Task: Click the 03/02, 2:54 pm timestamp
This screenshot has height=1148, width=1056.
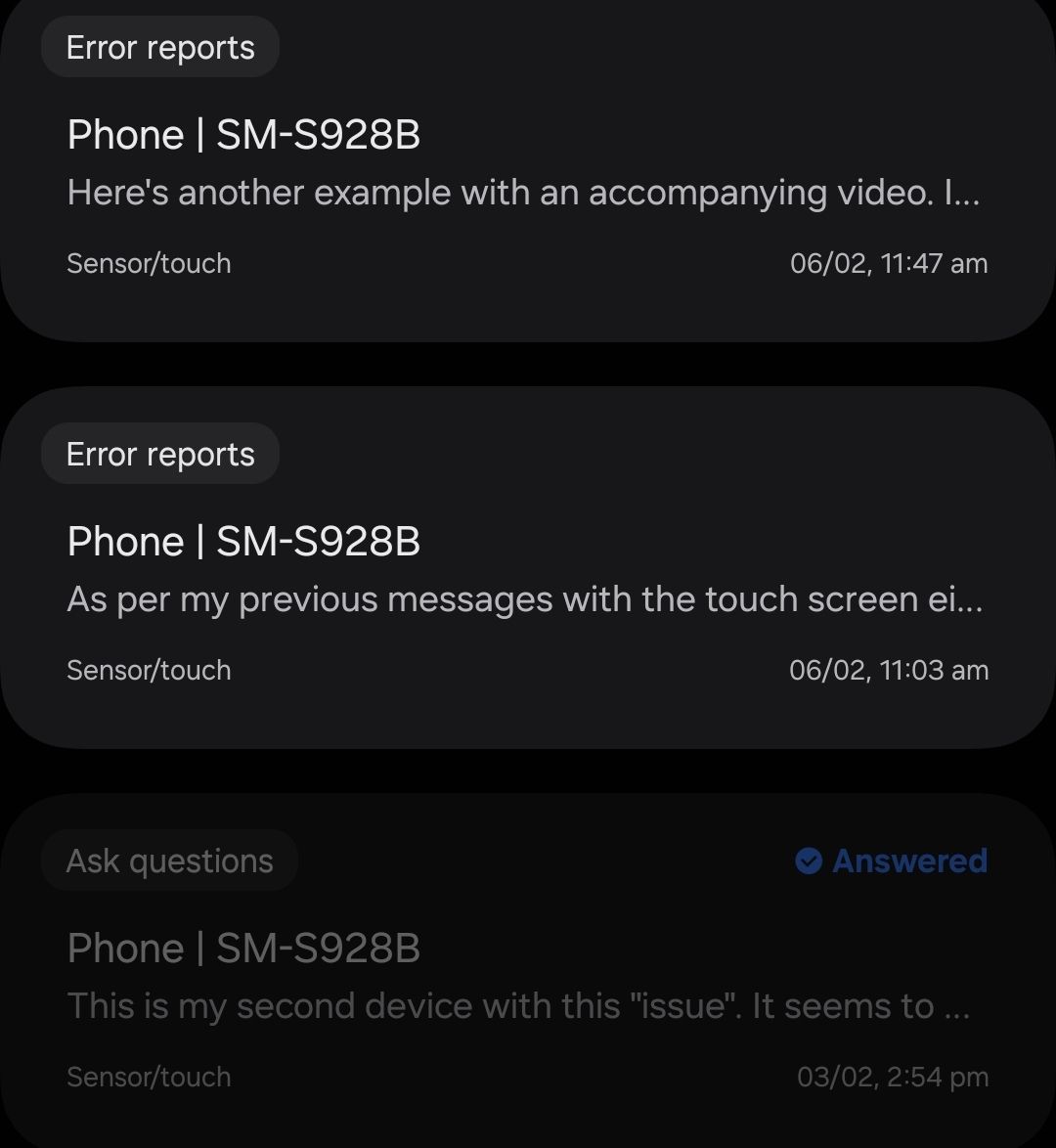Action: click(890, 1076)
